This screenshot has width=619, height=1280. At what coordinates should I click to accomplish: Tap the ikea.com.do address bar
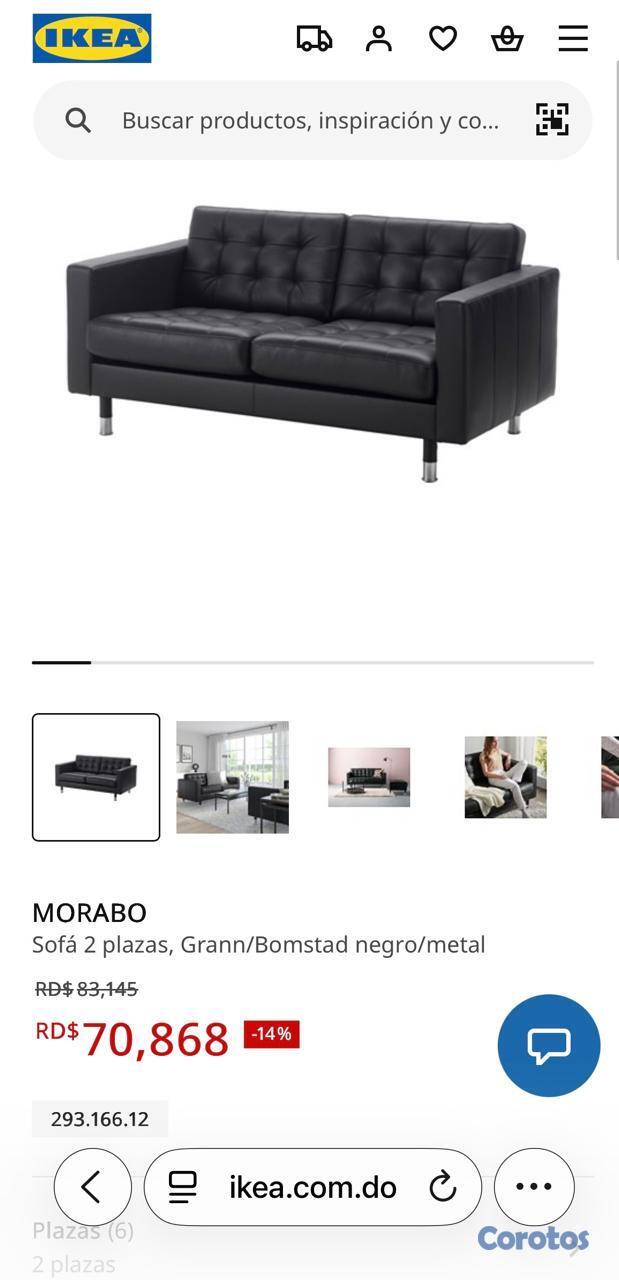coord(312,1187)
